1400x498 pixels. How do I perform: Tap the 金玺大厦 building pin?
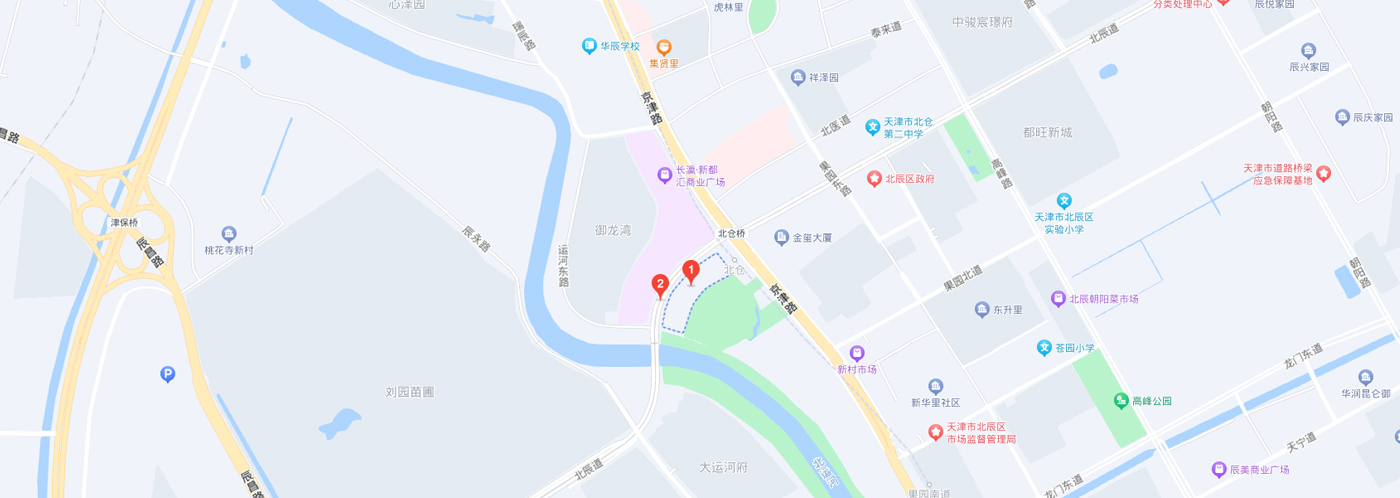pyautogui.click(x=782, y=238)
